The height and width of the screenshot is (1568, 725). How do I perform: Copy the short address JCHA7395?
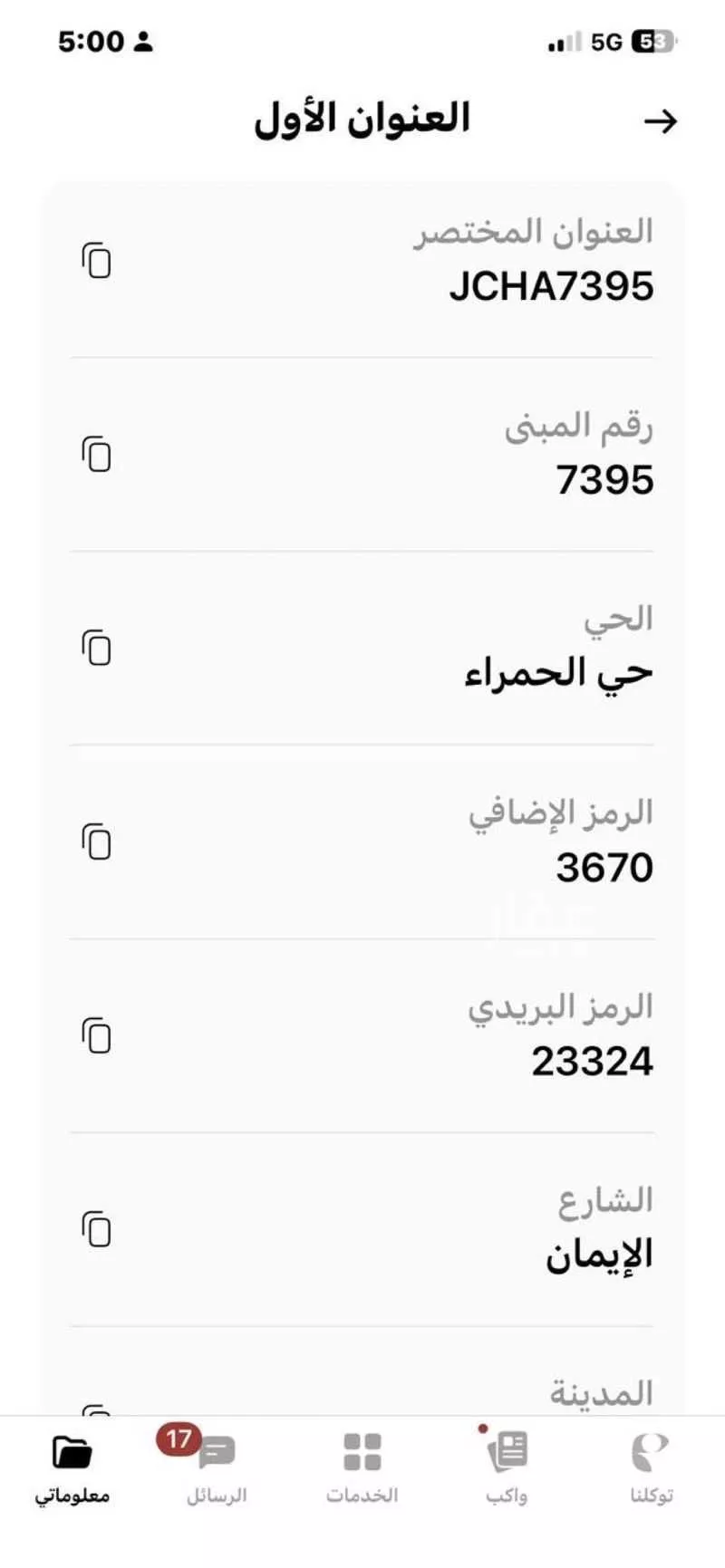pyautogui.click(x=96, y=261)
